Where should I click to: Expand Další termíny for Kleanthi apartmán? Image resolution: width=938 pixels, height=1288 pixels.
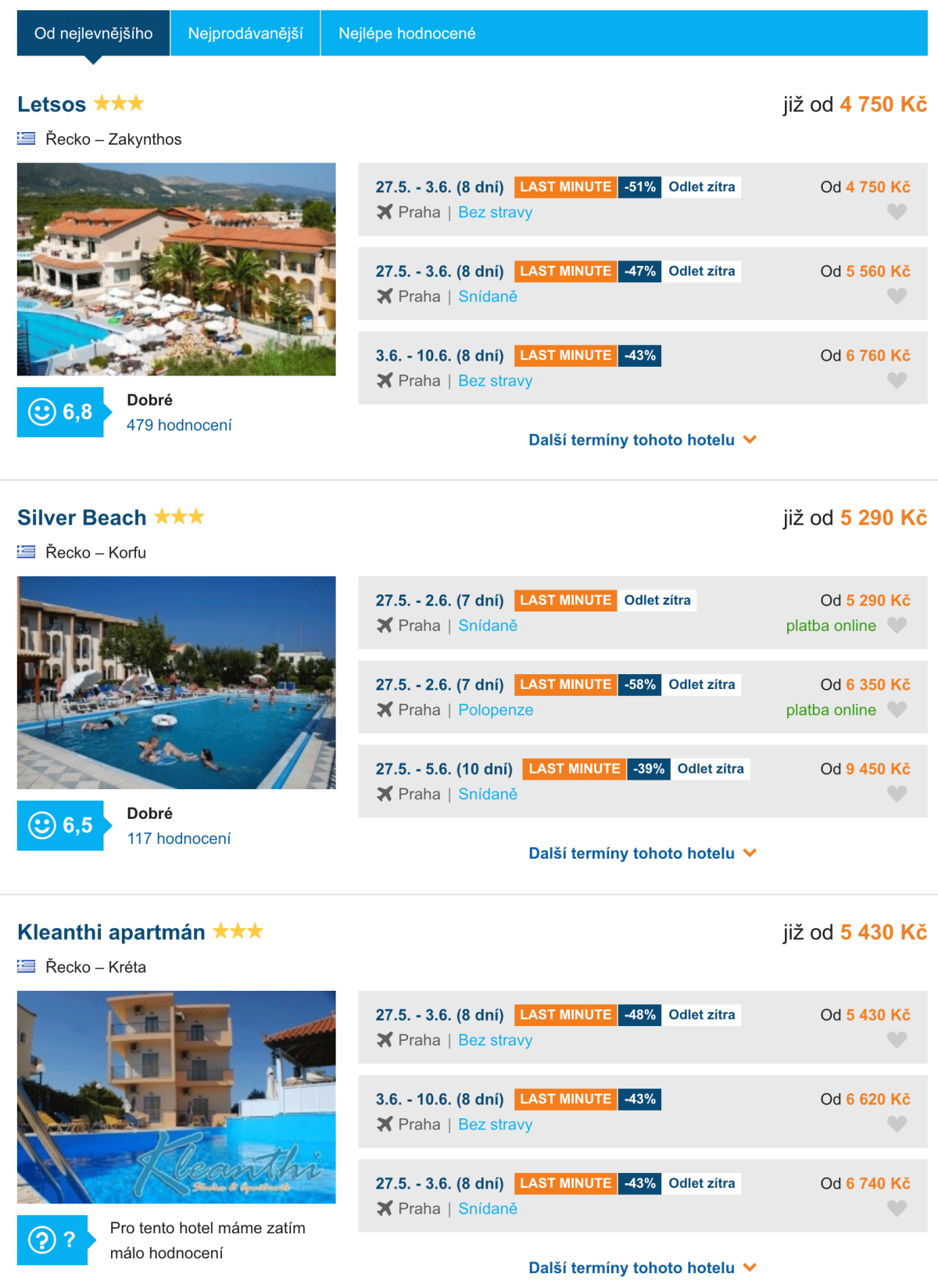pyautogui.click(x=642, y=1268)
